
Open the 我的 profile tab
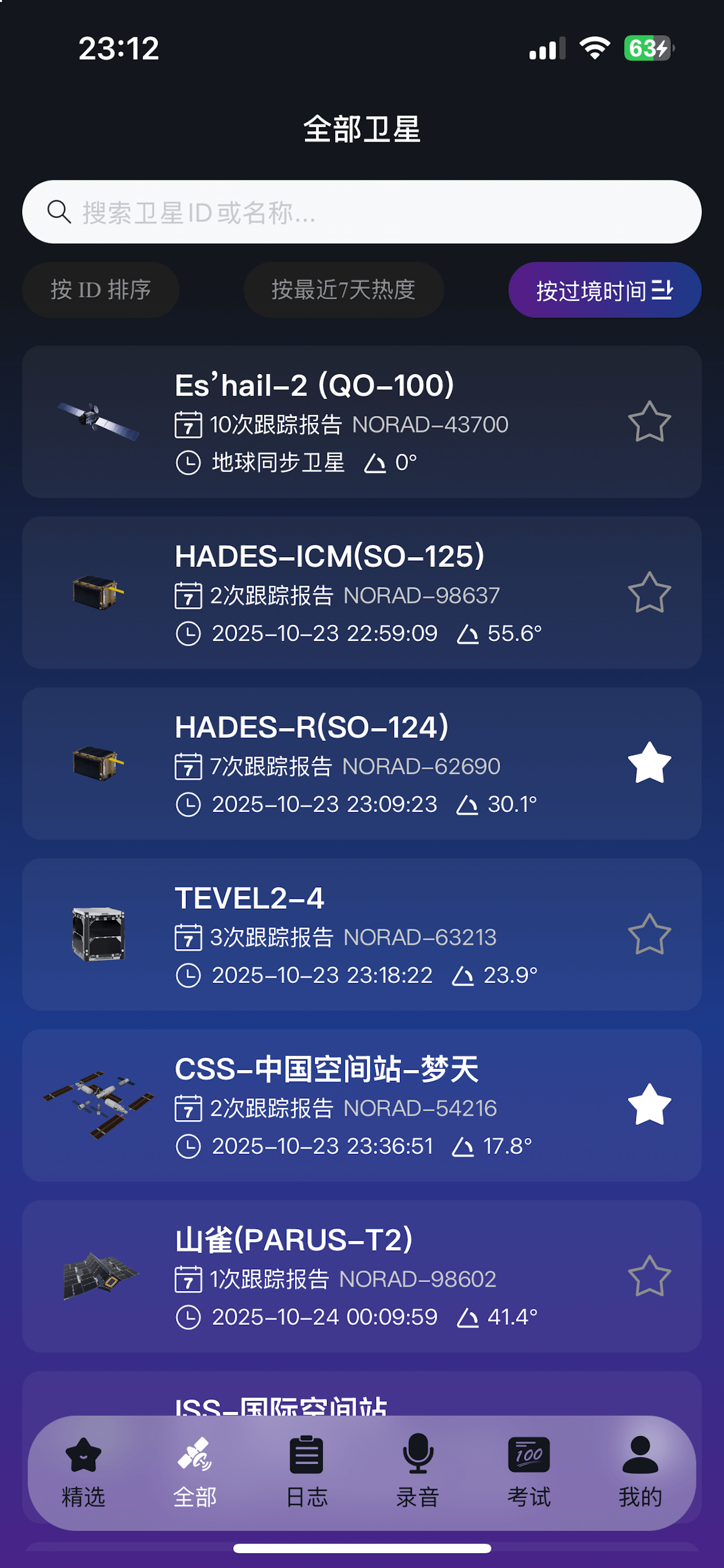coord(640,1472)
